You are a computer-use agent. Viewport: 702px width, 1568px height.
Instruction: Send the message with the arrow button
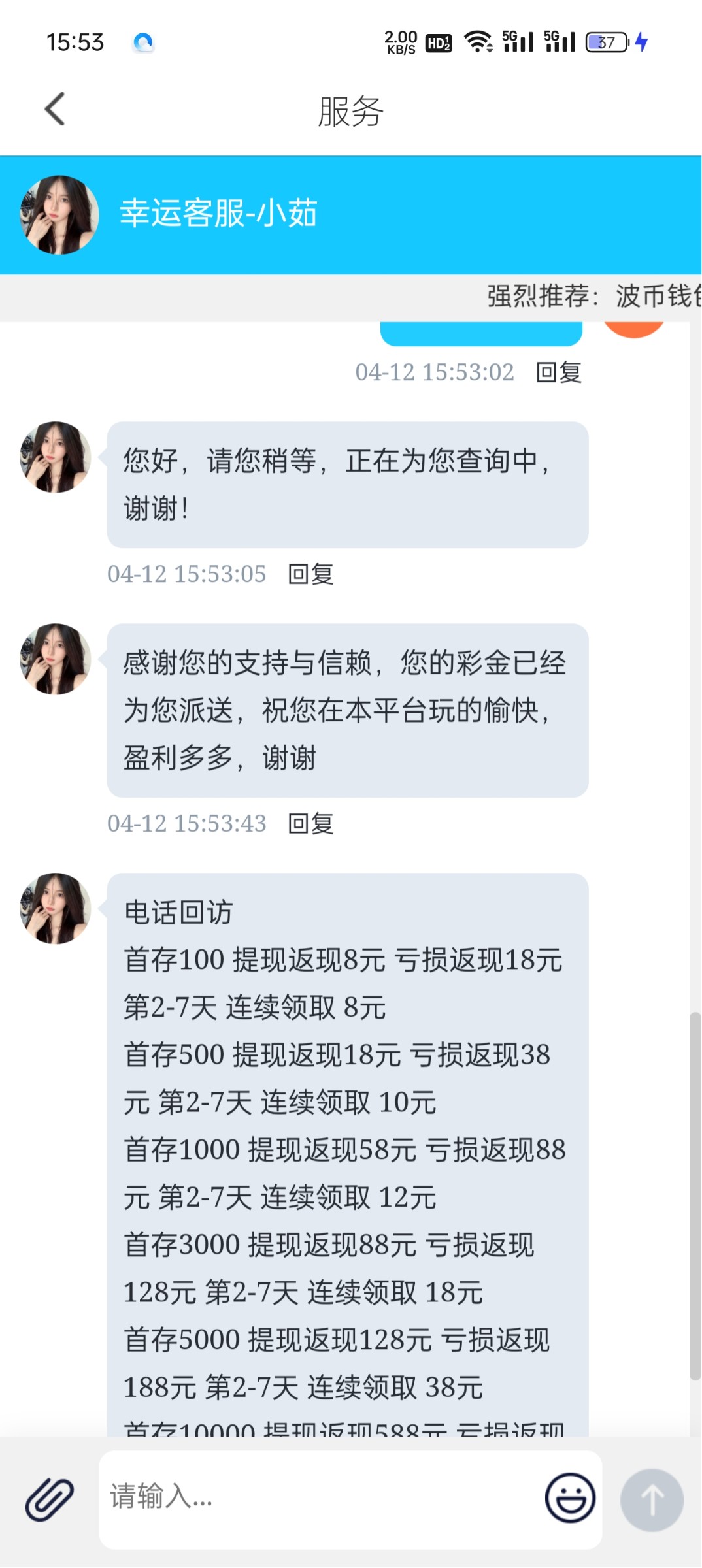pos(652,1499)
